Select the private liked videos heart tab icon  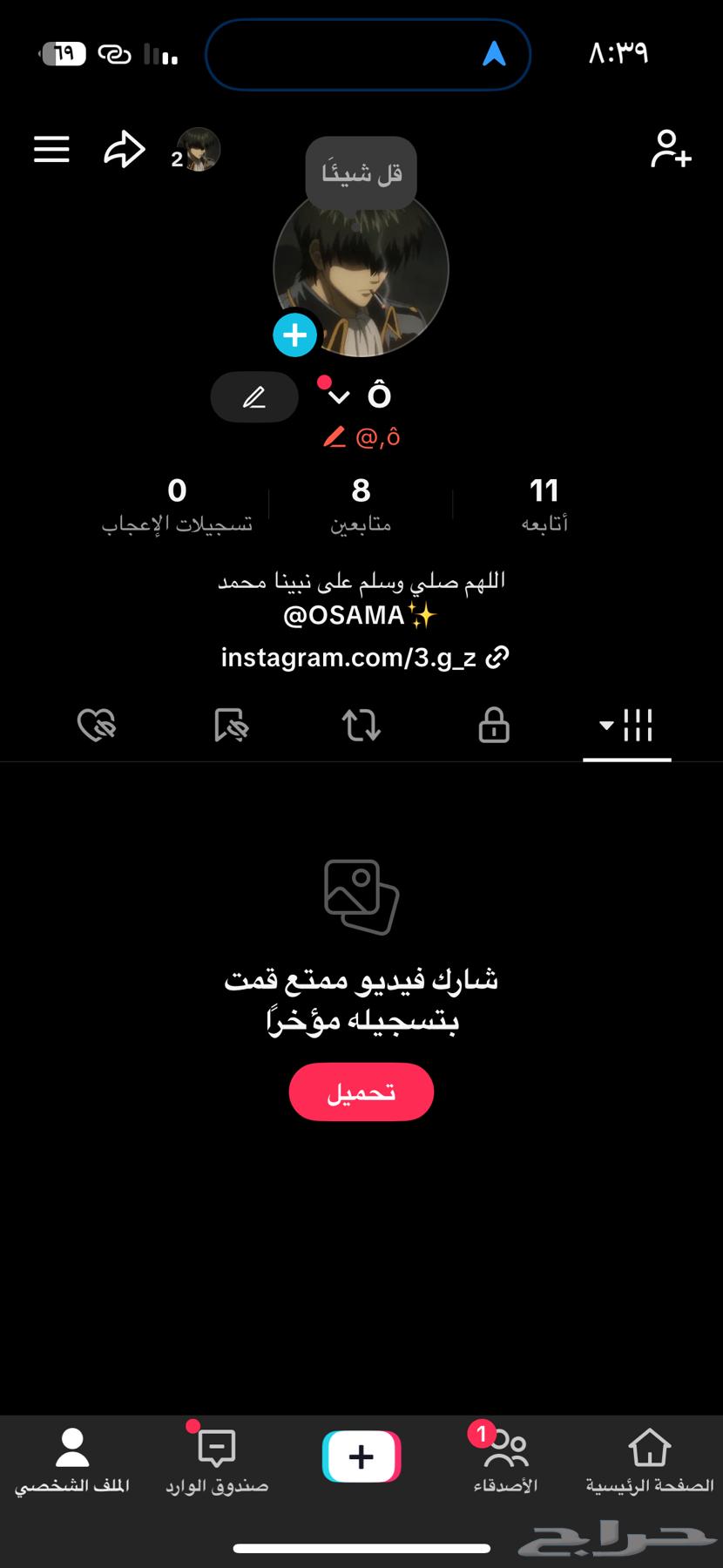[x=97, y=726]
